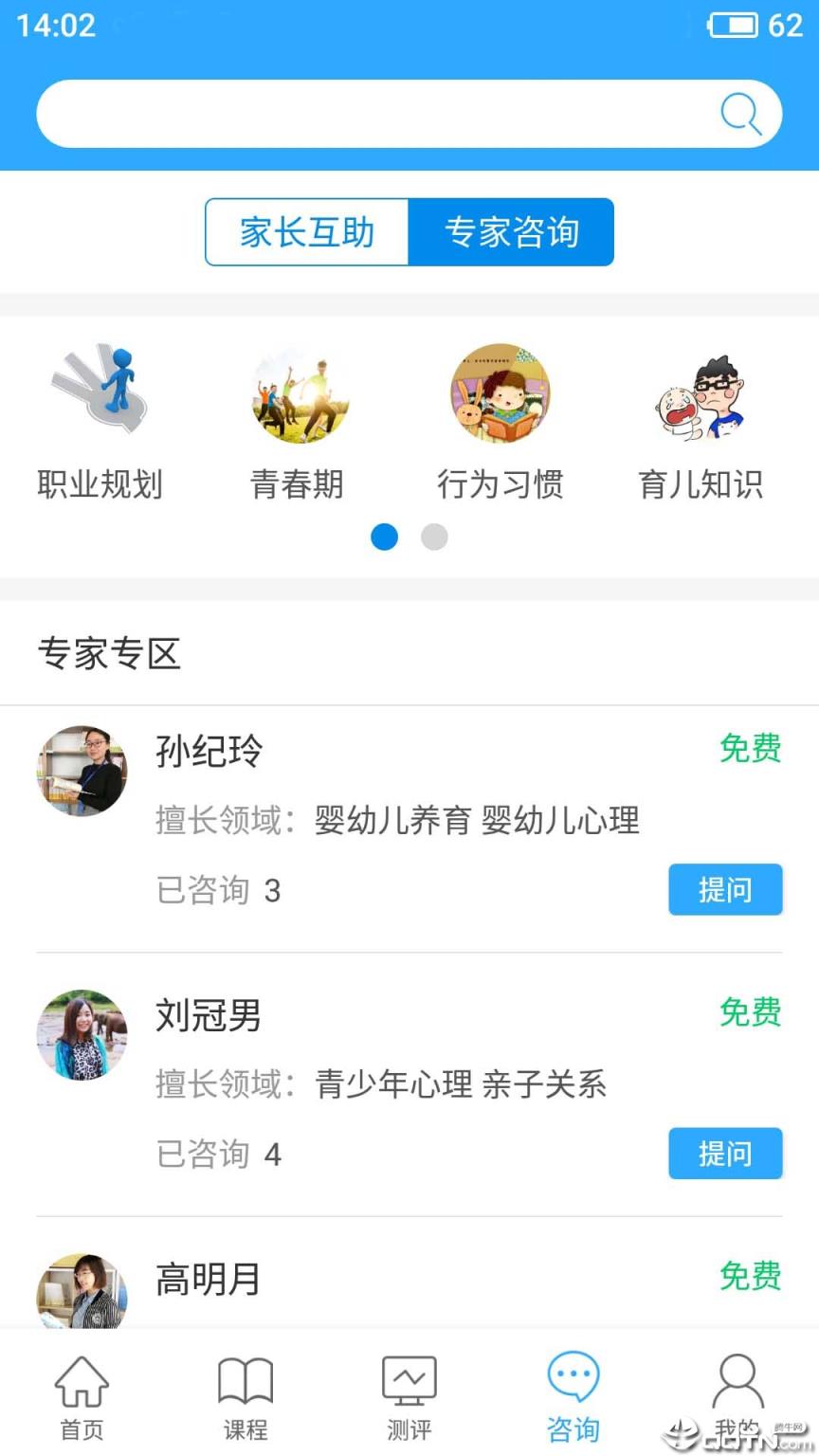Image resolution: width=819 pixels, height=1456 pixels.
Task: Open 孙纪玲's profile avatar photo
Action: (82, 771)
